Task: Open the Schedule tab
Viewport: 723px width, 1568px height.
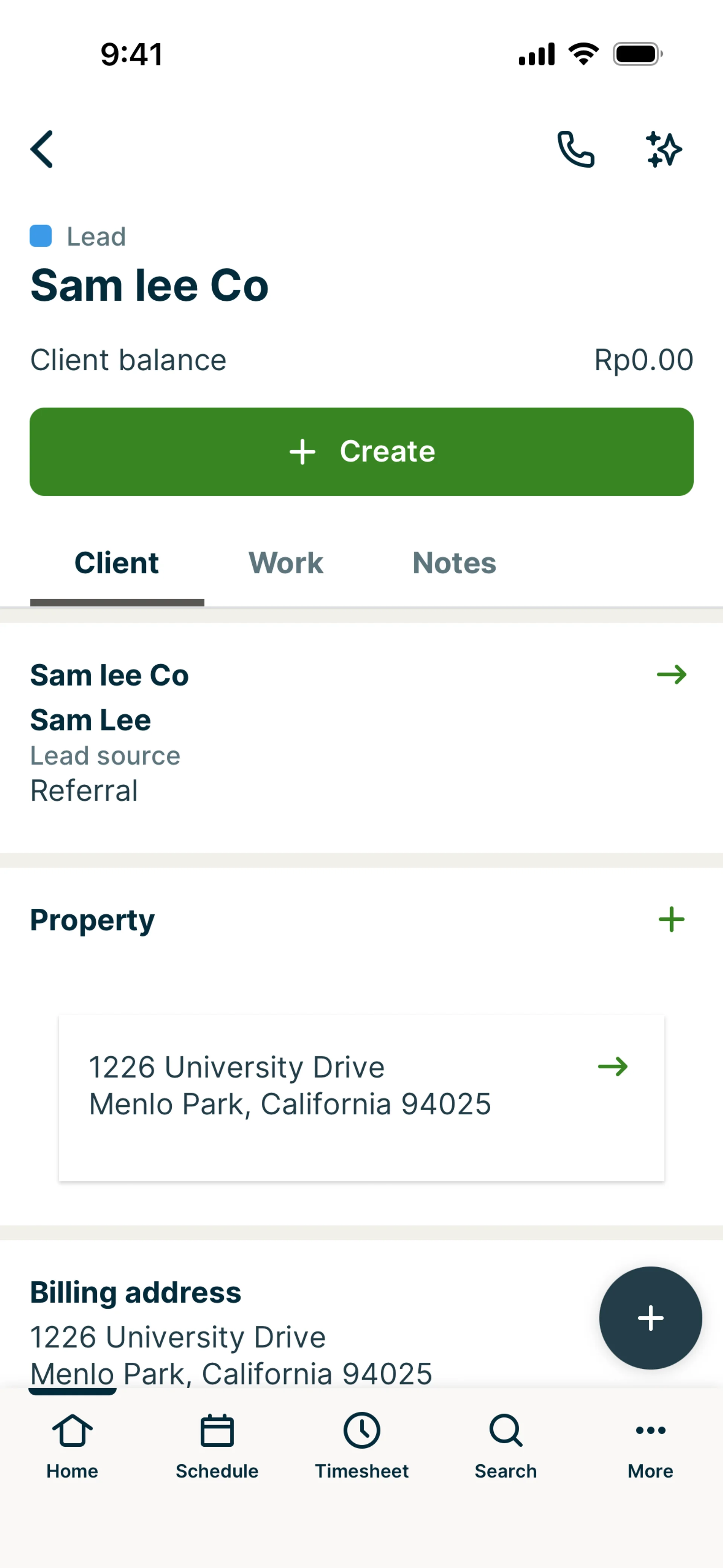Action: (217, 1446)
